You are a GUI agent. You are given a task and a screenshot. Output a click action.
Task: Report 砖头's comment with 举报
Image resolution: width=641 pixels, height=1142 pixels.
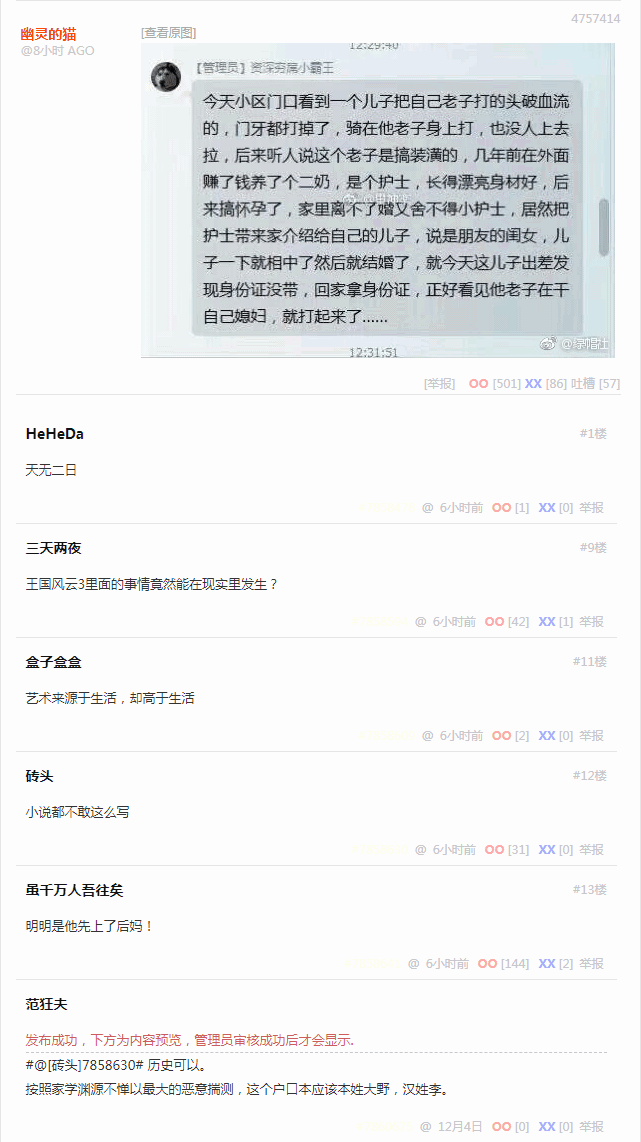coord(591,850)
